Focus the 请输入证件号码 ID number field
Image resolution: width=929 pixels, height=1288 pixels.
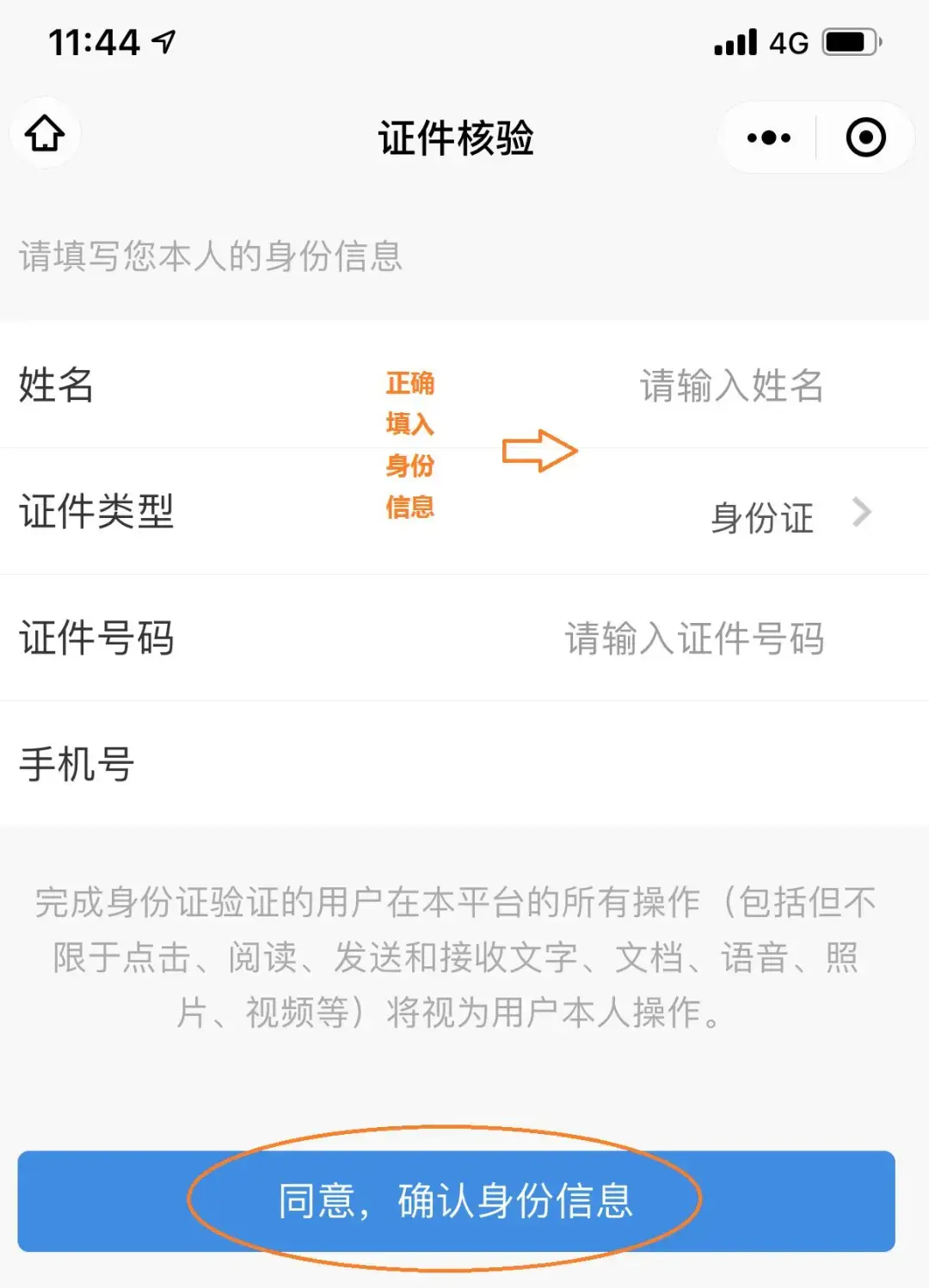click(x=694, y=638)
